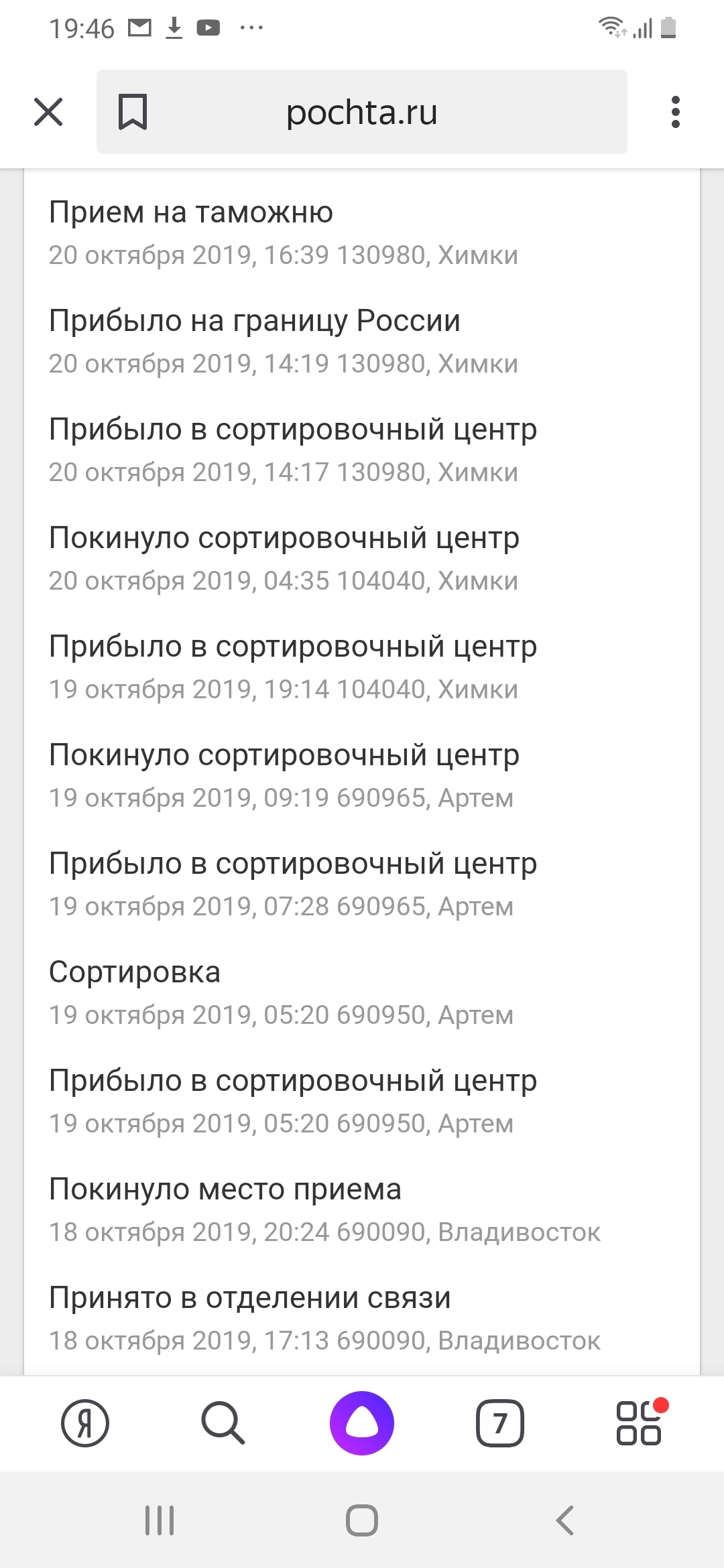Open the search magnifier
Image resolution: width=724 pixels, height=1568 pixels.
[223, 1423]
